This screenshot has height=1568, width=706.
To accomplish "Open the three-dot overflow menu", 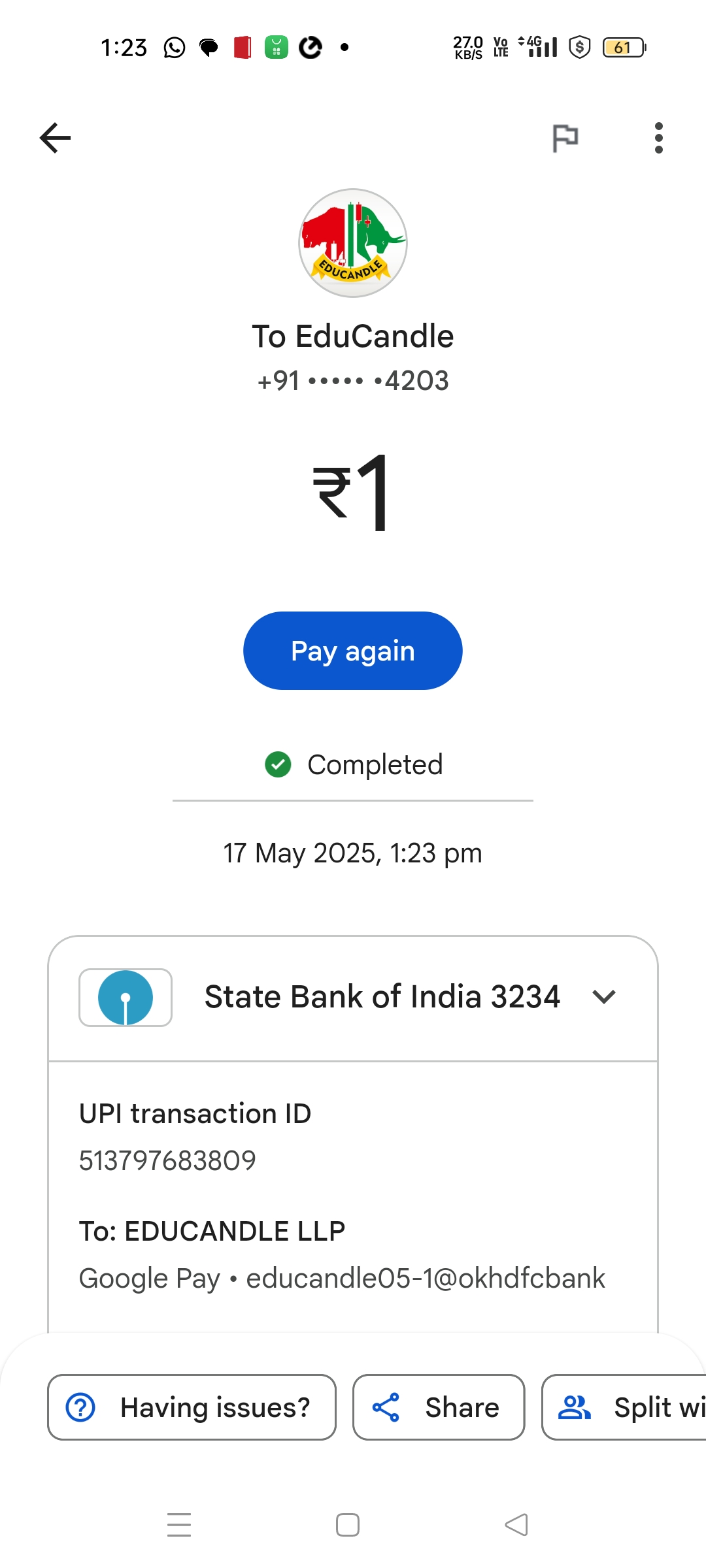I will [658, 138].
